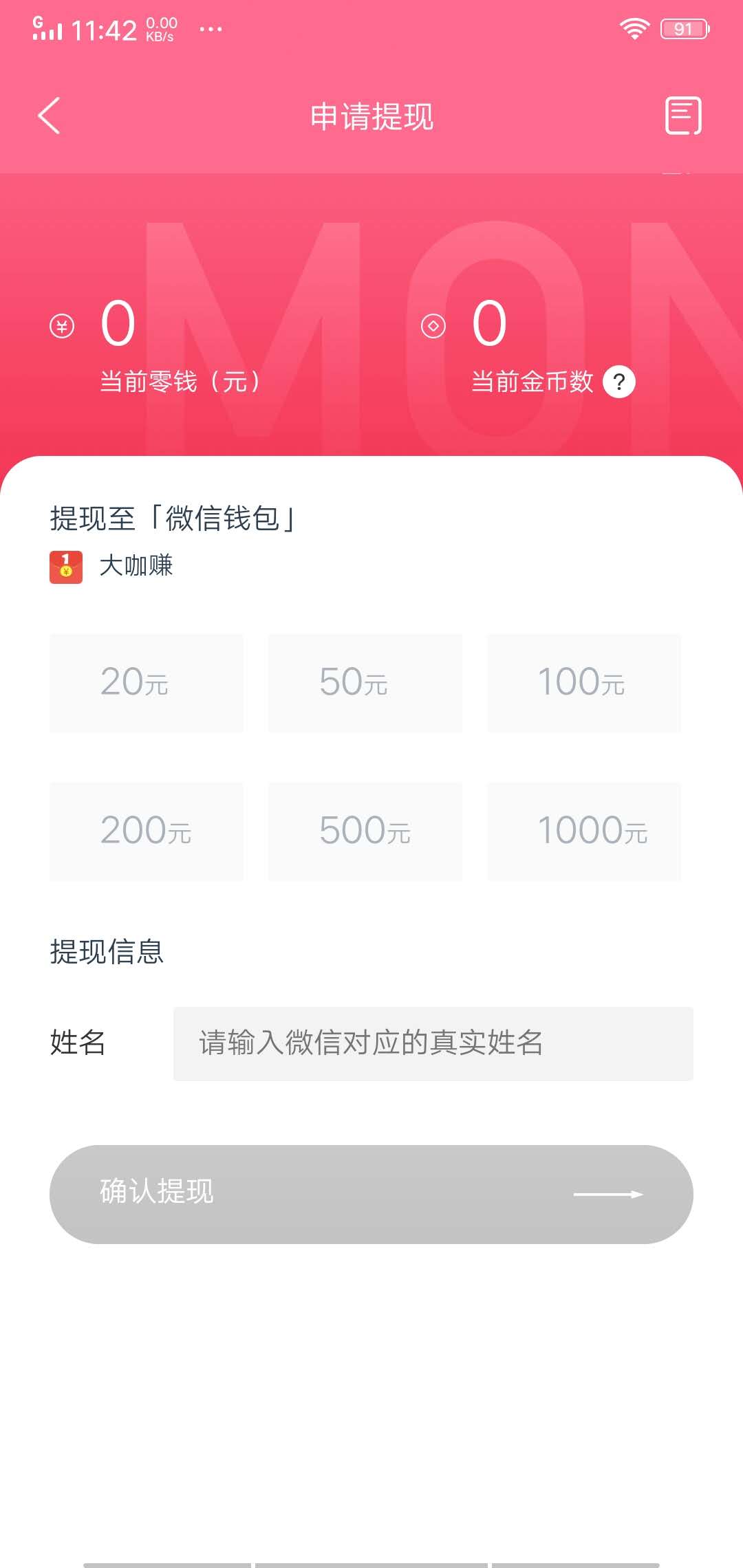The image size is (743, 1568).
Task: Choose the 500元 withdrawal option
Action: click(x=364, y=831)
